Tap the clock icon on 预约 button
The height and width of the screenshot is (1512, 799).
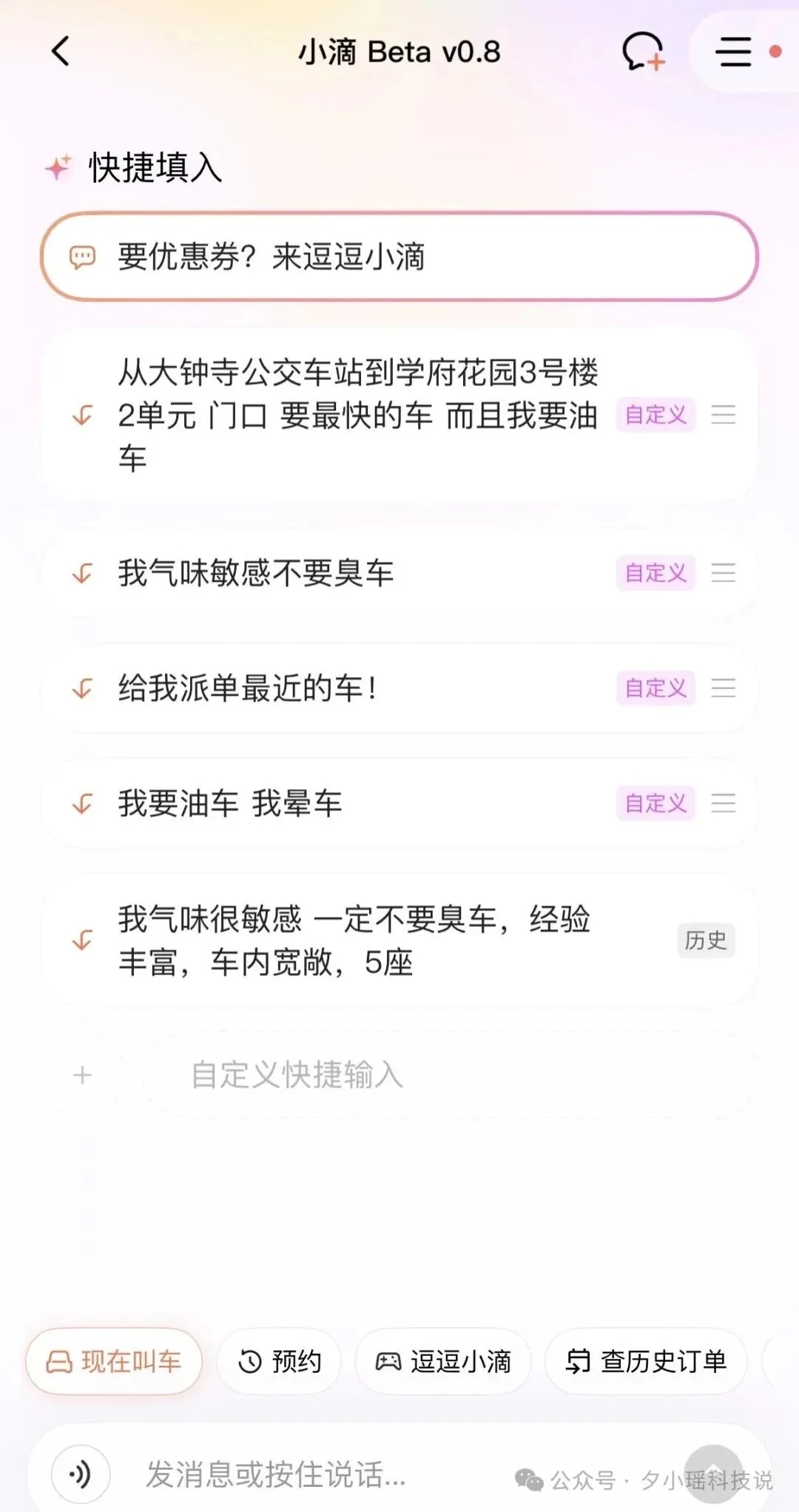pyautogui.click(x=249, y=1360)
